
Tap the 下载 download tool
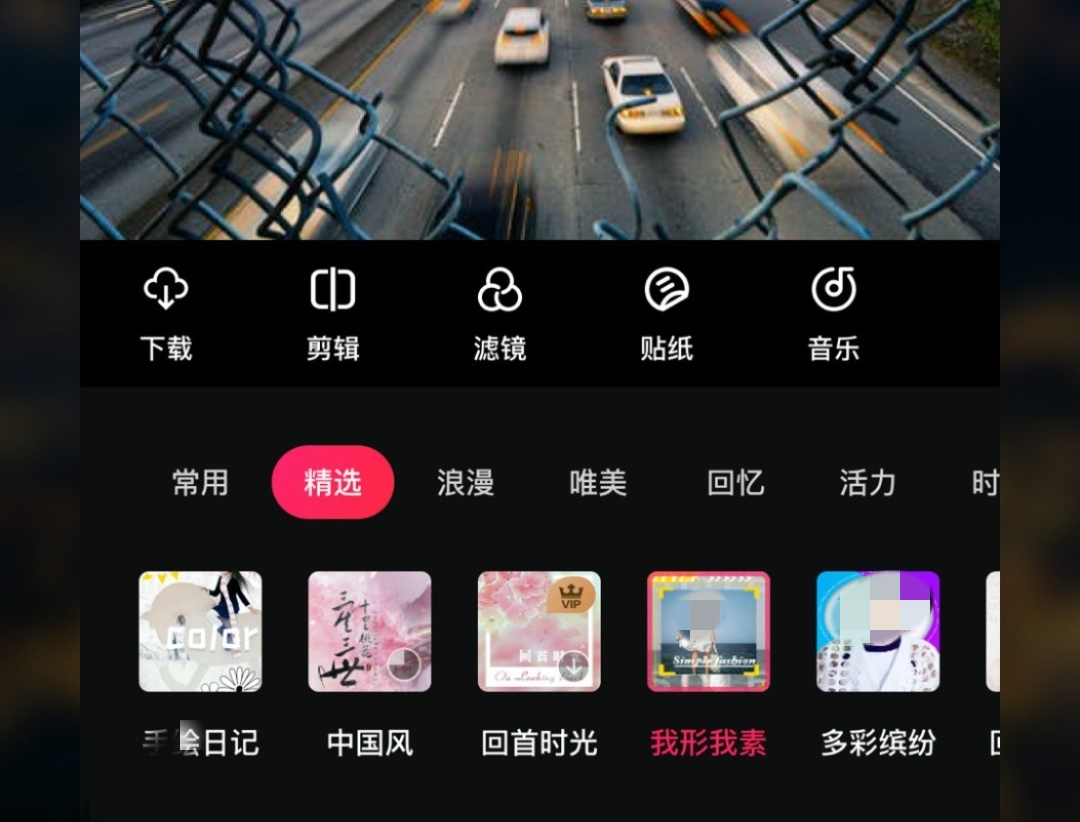(166, 312)
